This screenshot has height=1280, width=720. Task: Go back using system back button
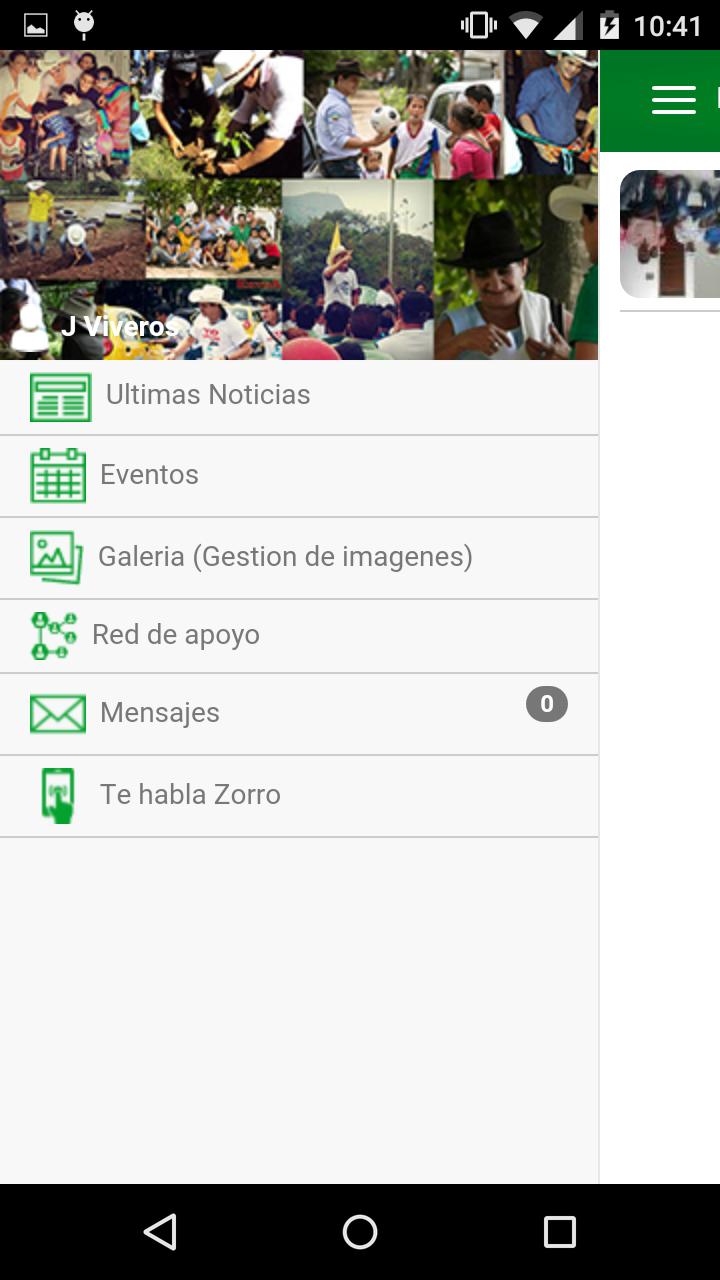[160, 1232]
